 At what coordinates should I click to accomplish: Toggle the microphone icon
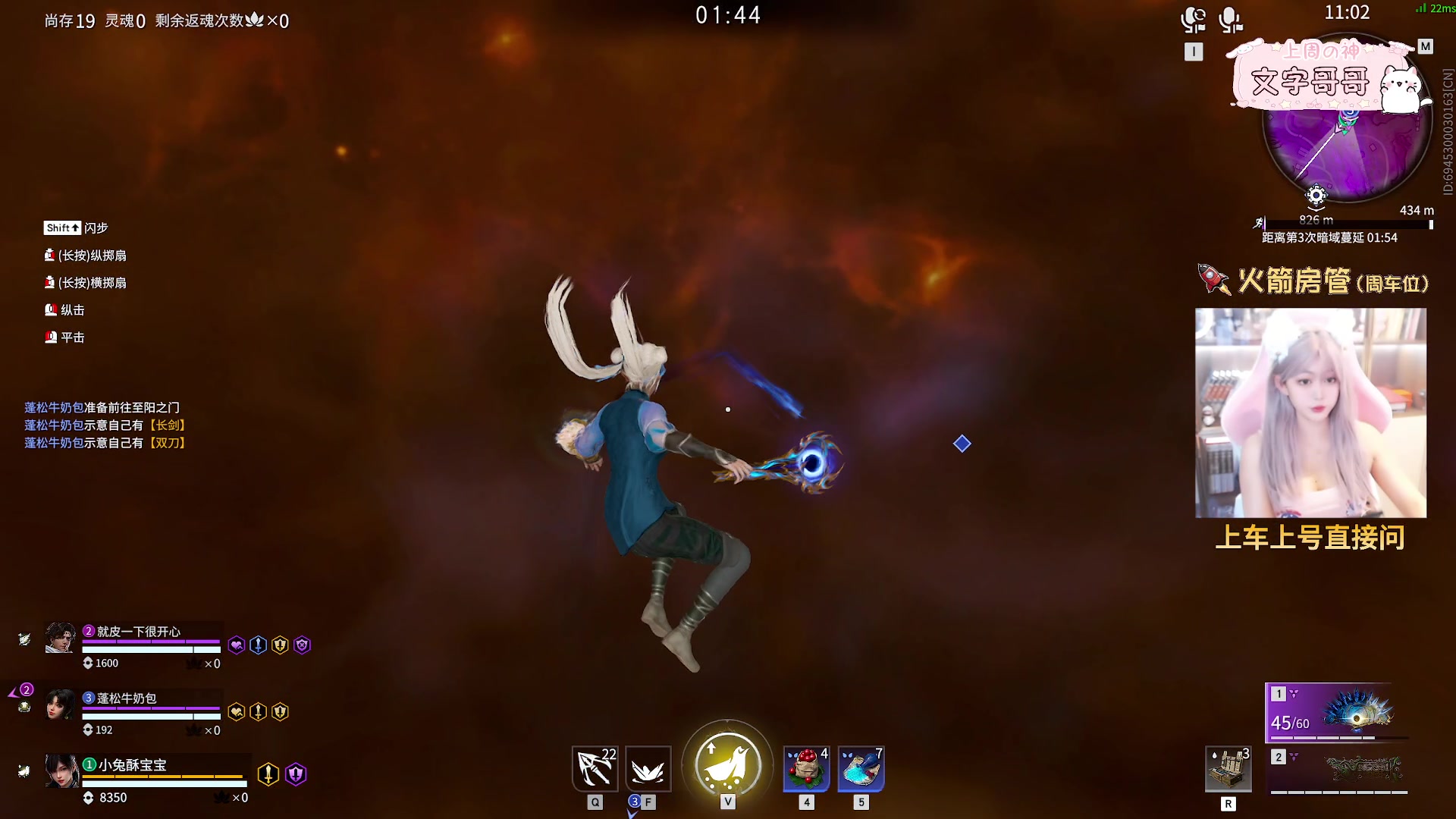click(1229, 20)
